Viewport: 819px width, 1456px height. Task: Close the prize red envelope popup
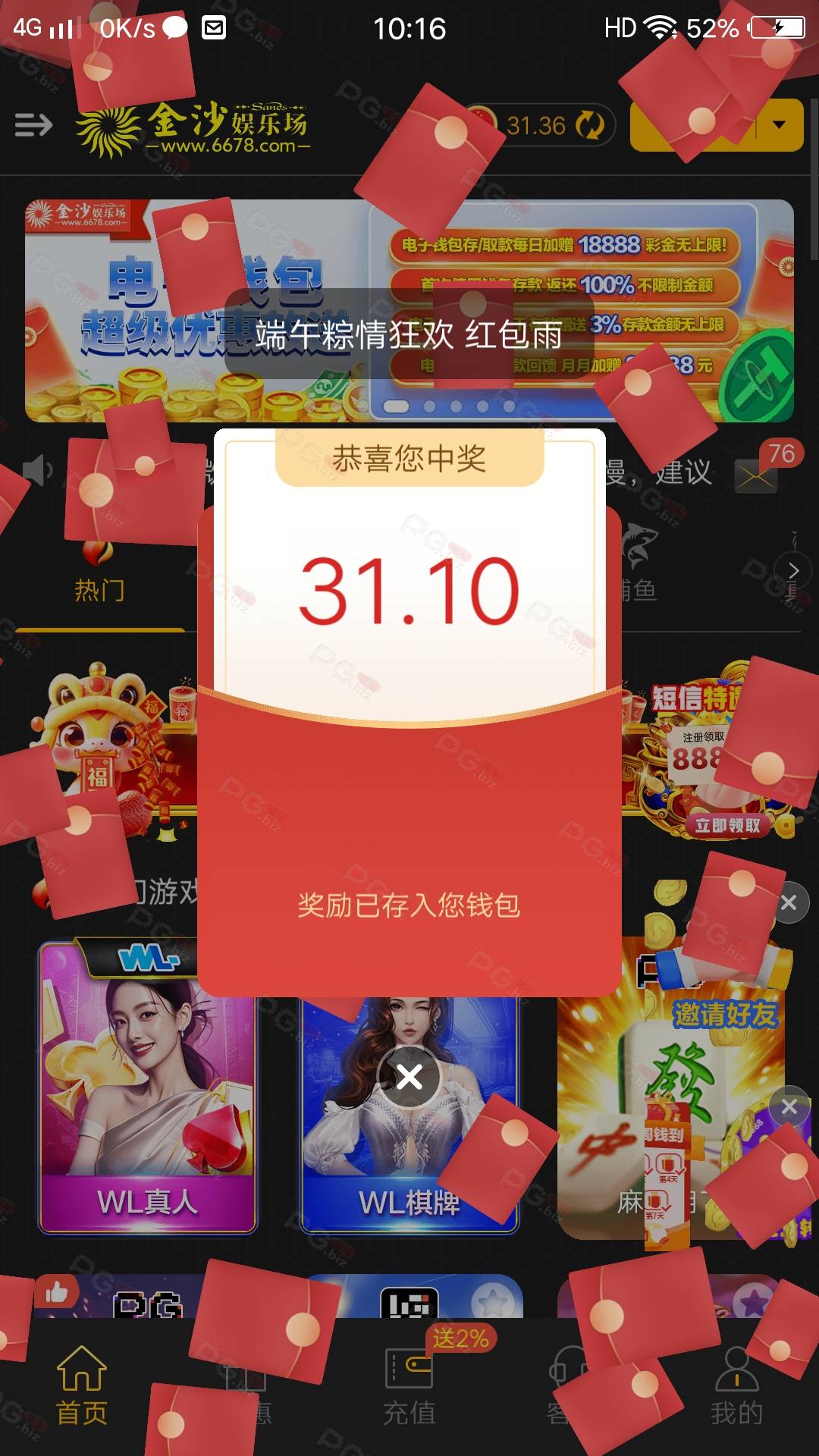(x=409, y=1076)
